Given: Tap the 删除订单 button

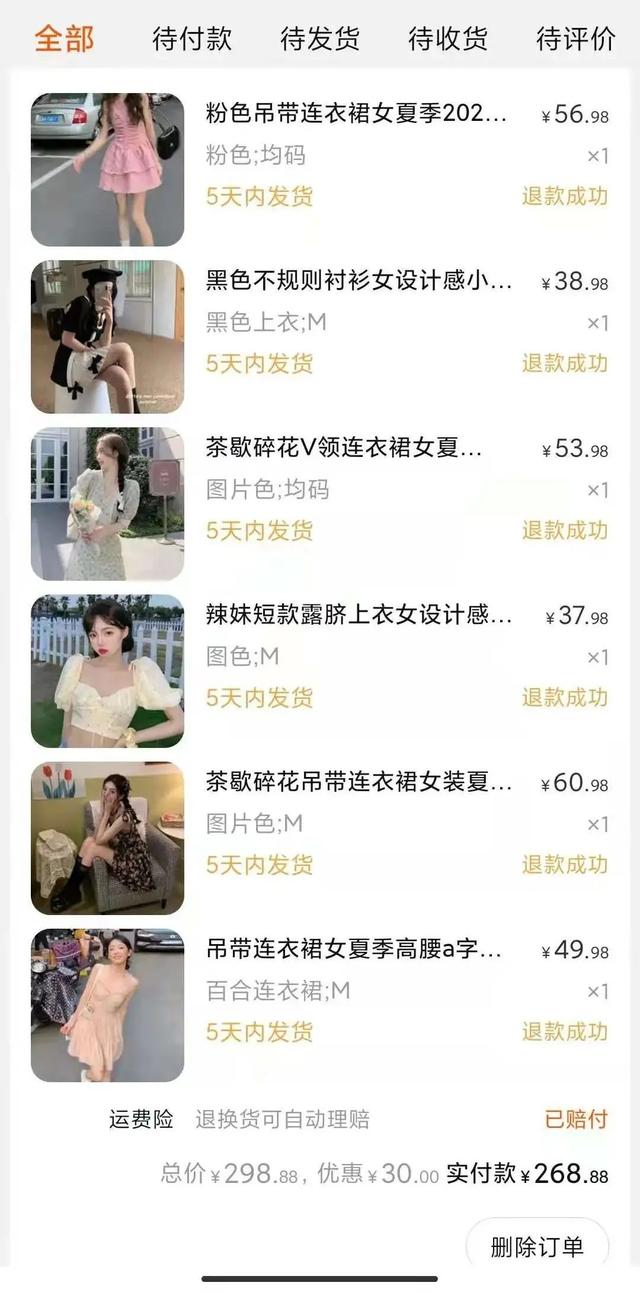Looking at the screenshot, I should pyautogui.click(x=537, y=1246).
